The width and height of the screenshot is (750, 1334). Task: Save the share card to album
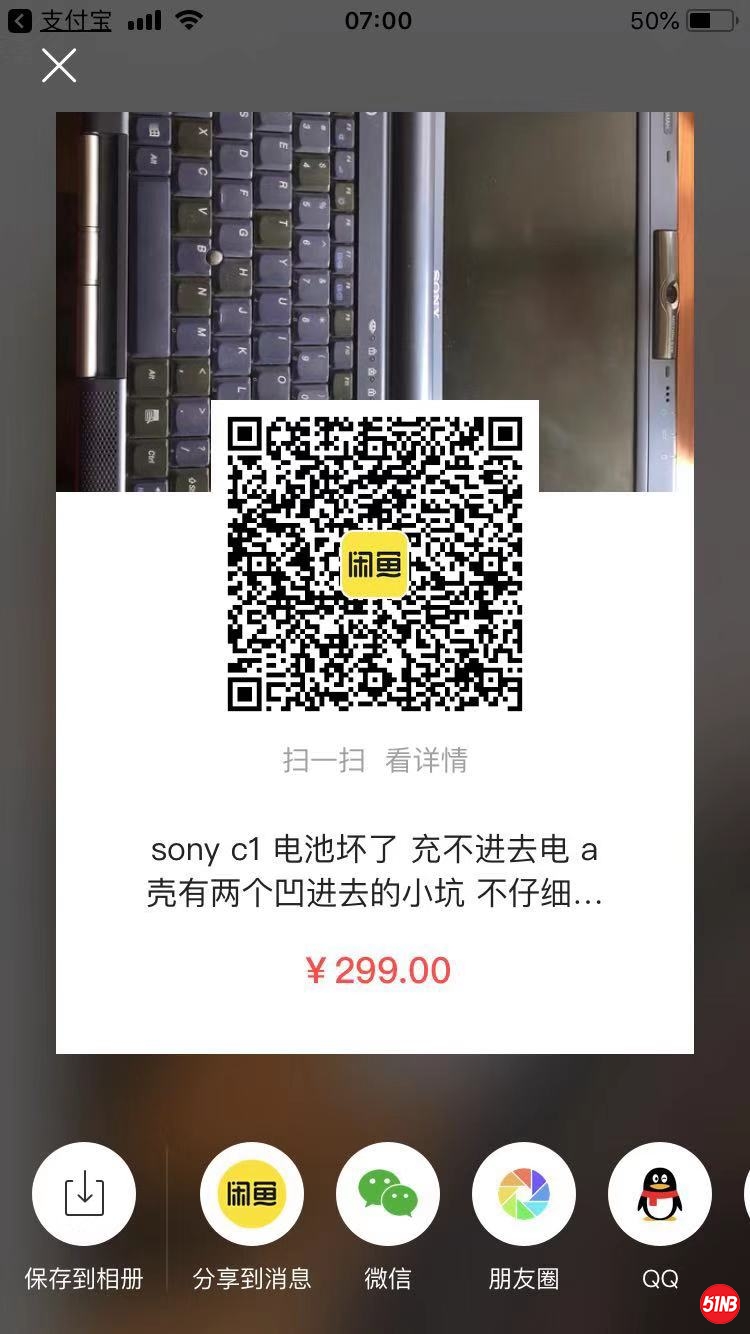(84, 1194)
